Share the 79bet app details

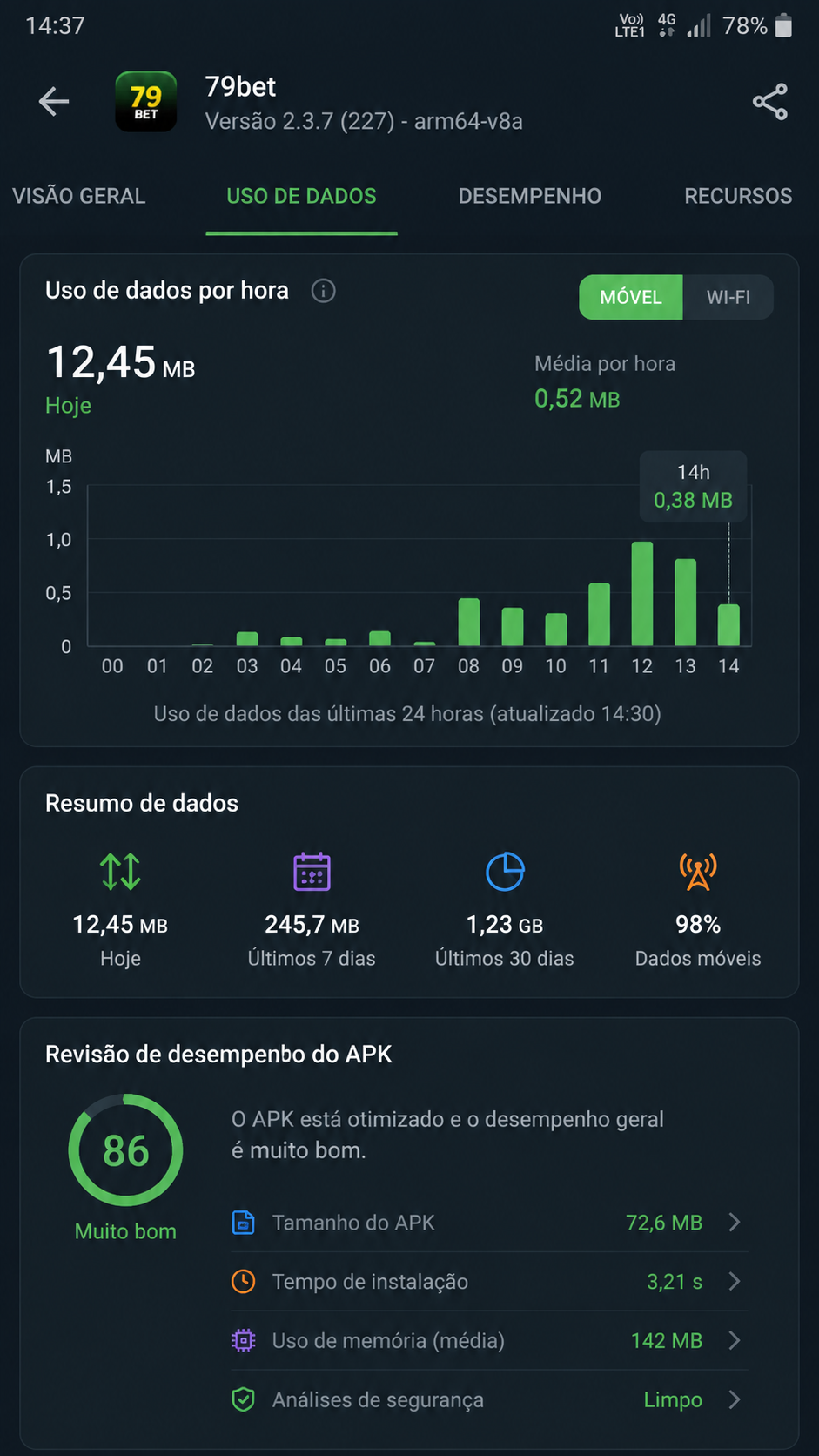770,102
